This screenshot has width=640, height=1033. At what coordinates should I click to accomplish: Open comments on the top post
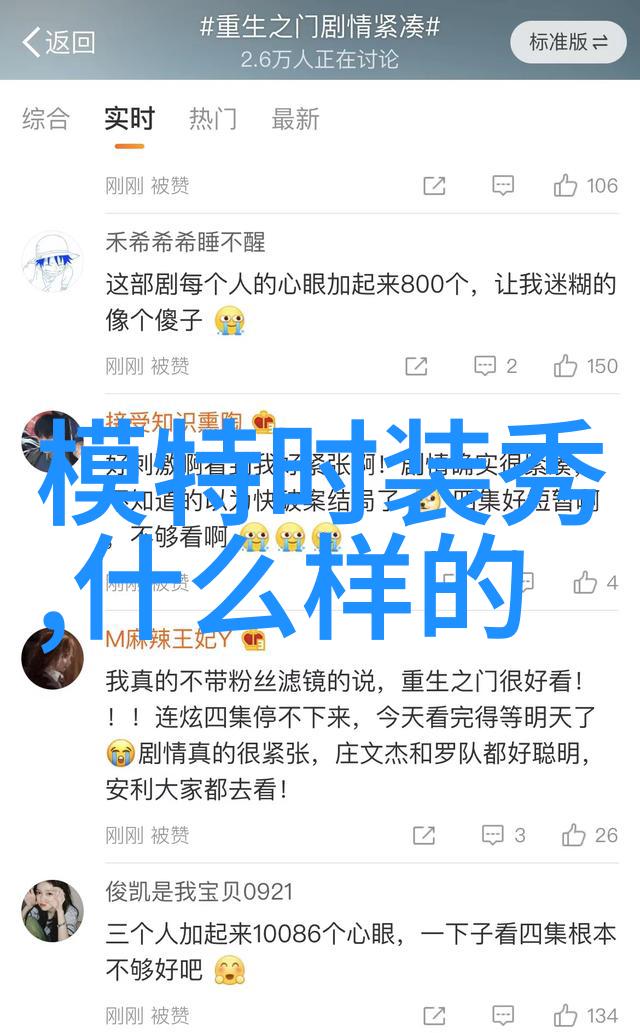(503, 185)
